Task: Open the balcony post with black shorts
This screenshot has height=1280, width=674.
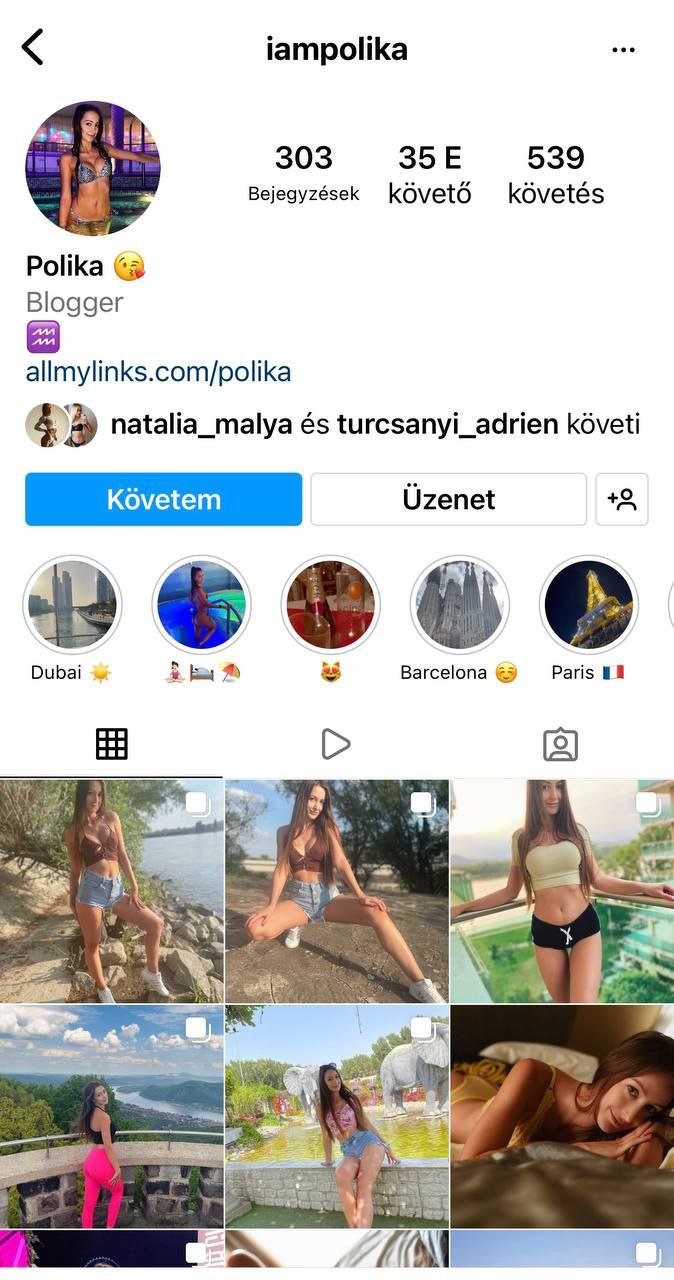Action: [x=562, y=891]
